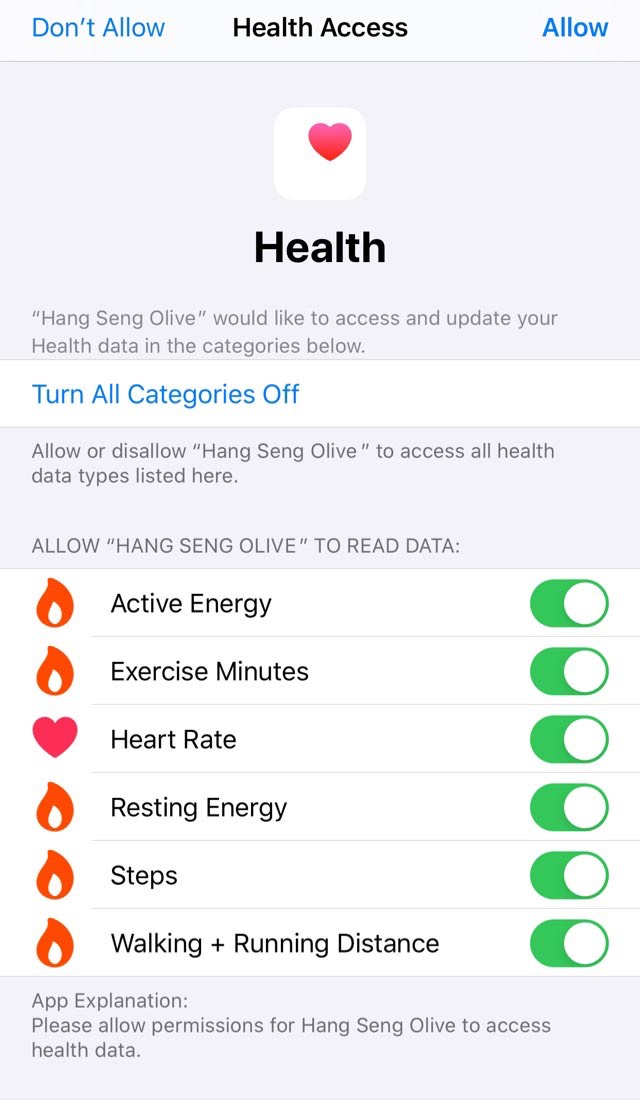Disable the Active Energy switch
The height and width of the screenshot is (1100, 640).
569,603
